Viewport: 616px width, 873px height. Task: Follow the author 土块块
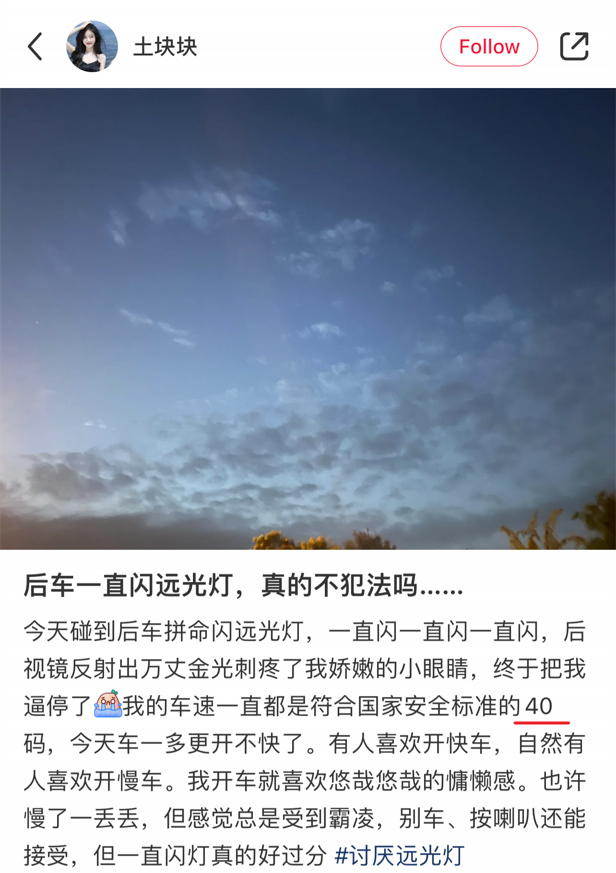click(489, 47)
